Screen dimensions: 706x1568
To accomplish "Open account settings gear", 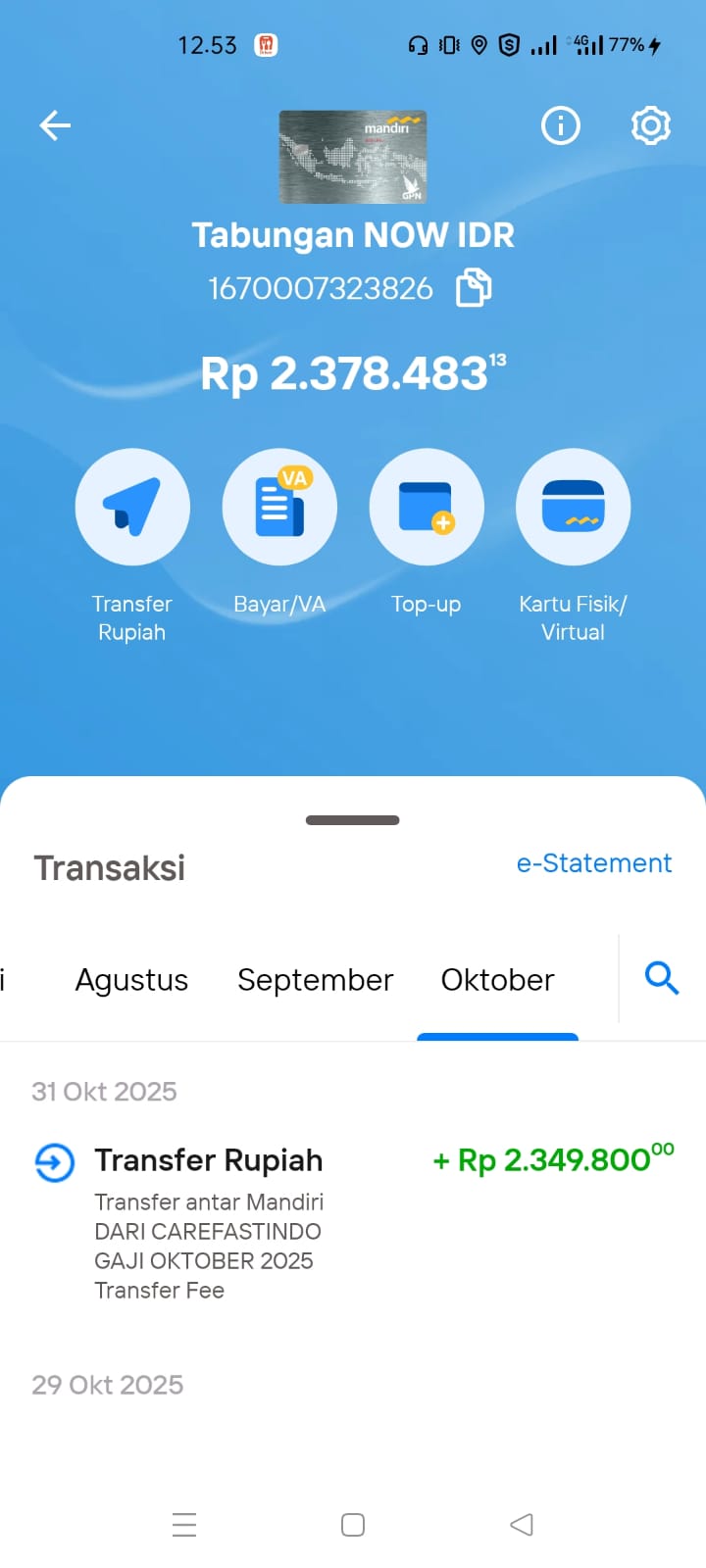I will tap(650, 125).
